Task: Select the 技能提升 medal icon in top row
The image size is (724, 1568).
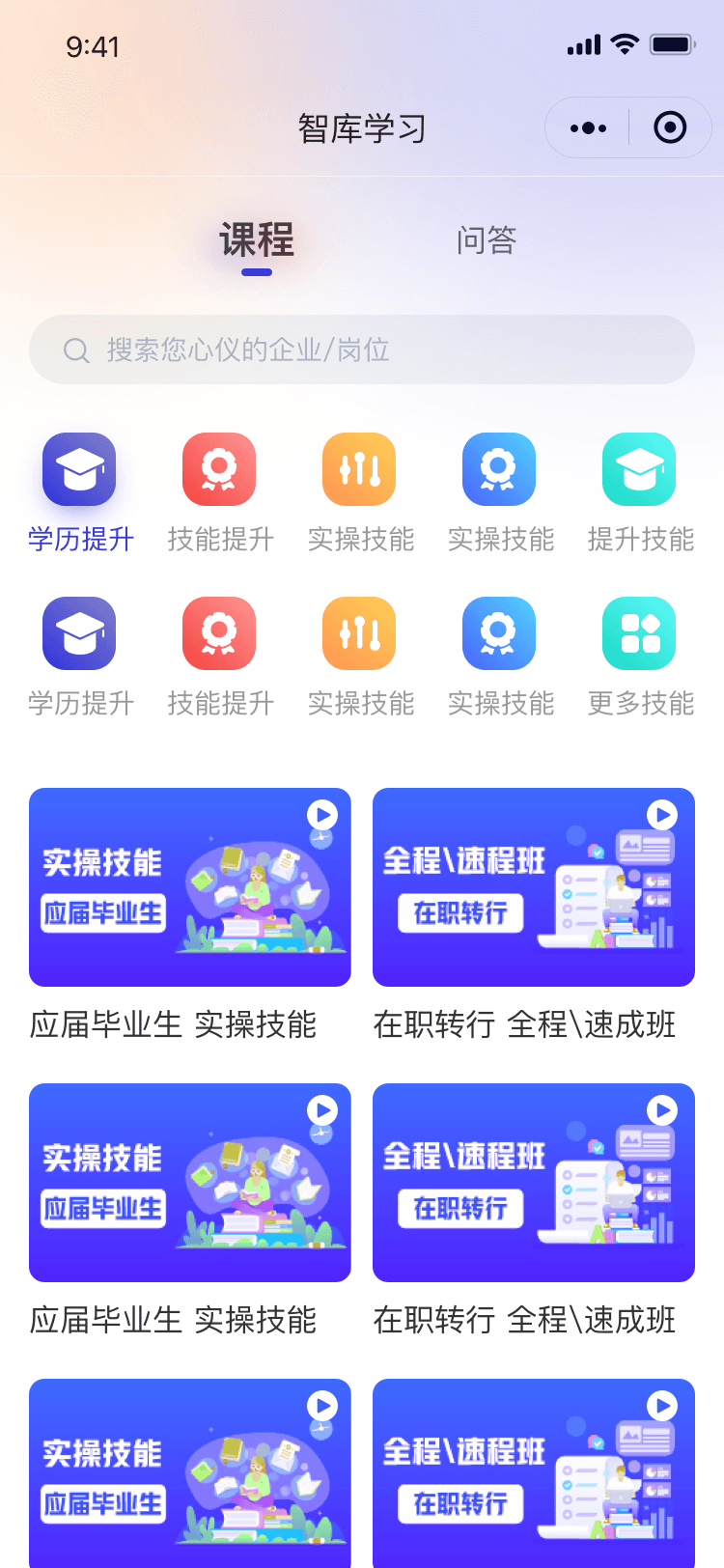Action: (x=218, y=469)
